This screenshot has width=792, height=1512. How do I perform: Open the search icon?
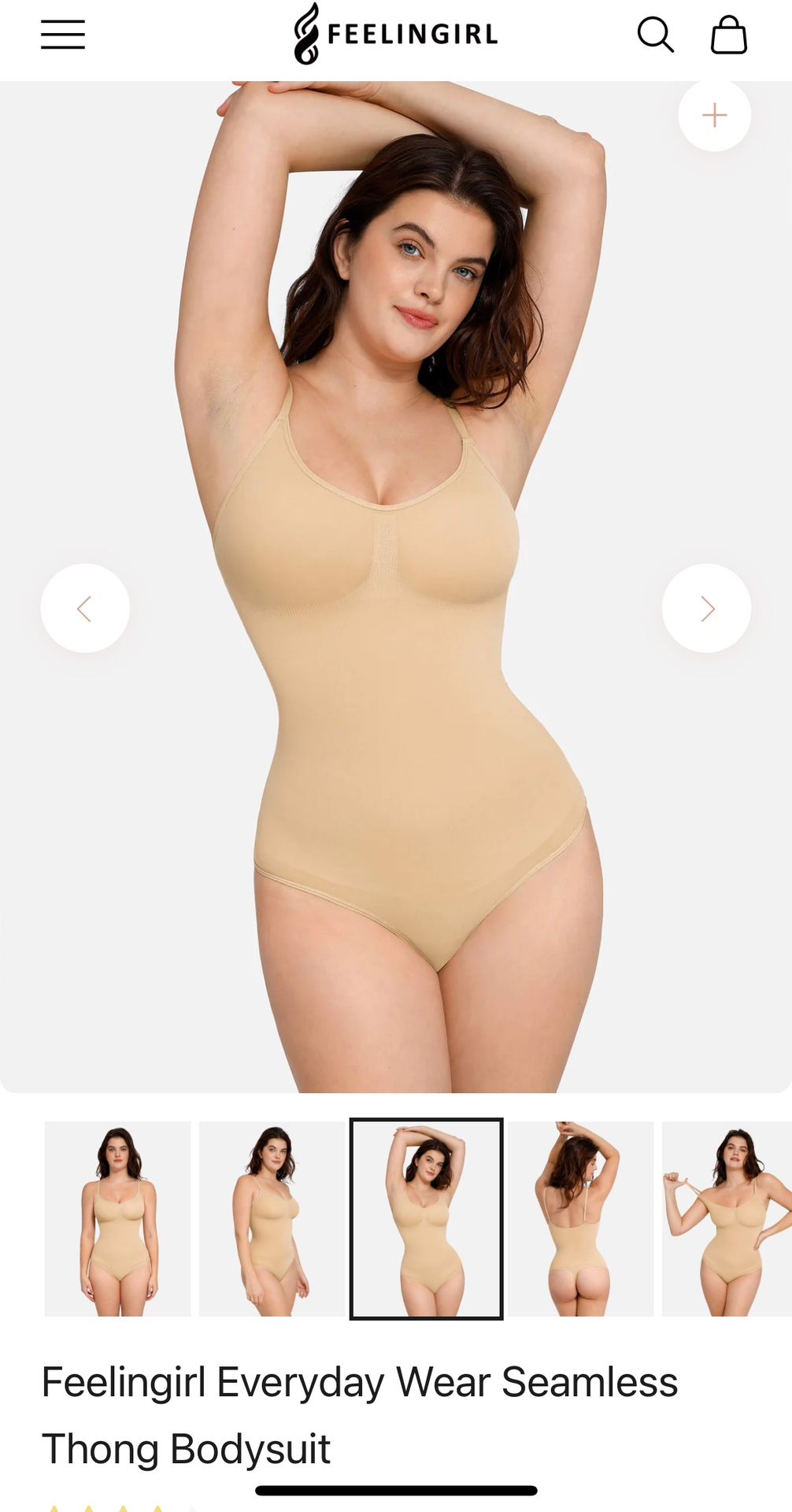655,35
